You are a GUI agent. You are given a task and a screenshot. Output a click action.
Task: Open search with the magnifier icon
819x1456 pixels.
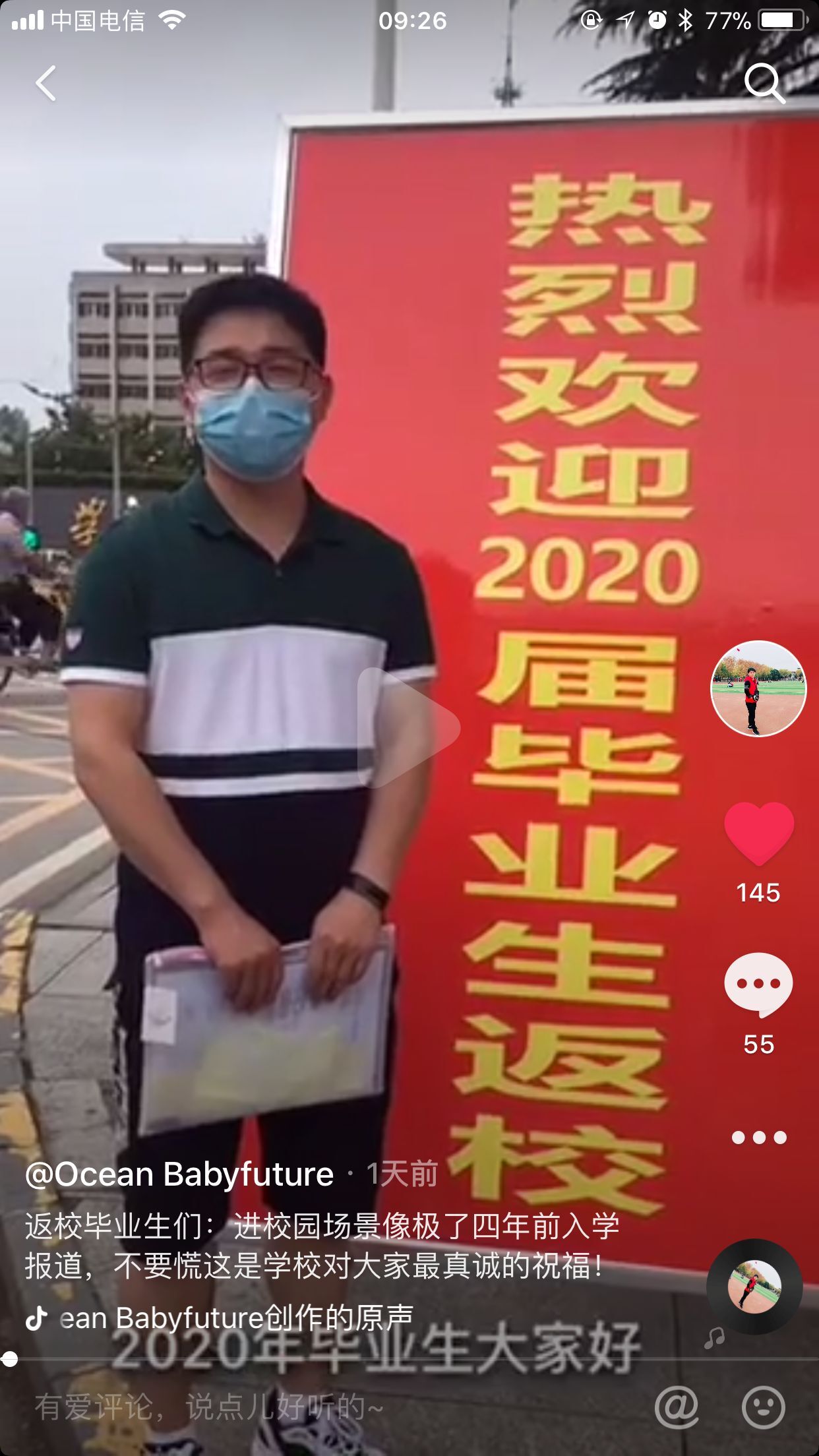(x=764, y=84)
